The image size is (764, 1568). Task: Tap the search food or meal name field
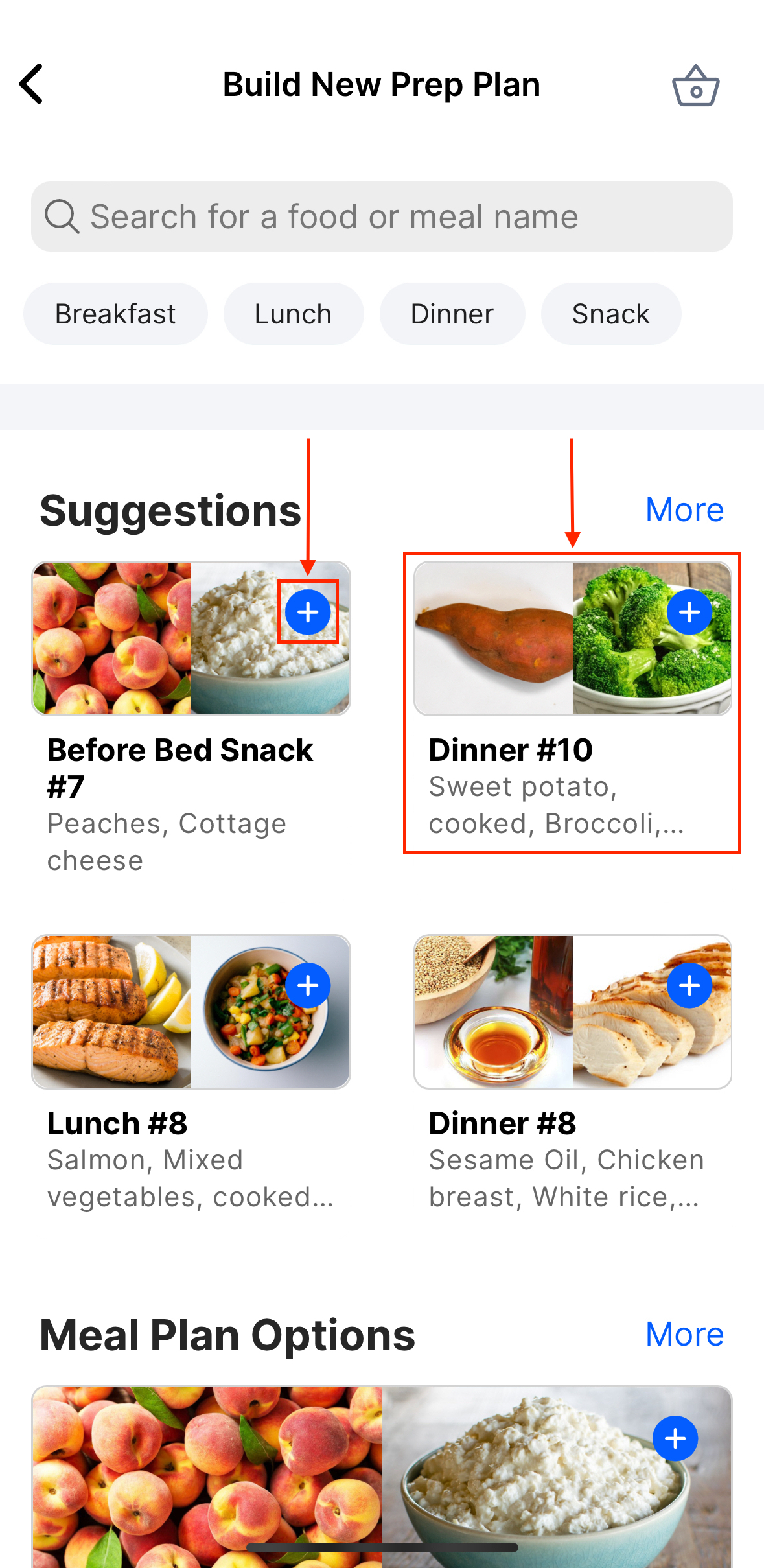382,215
